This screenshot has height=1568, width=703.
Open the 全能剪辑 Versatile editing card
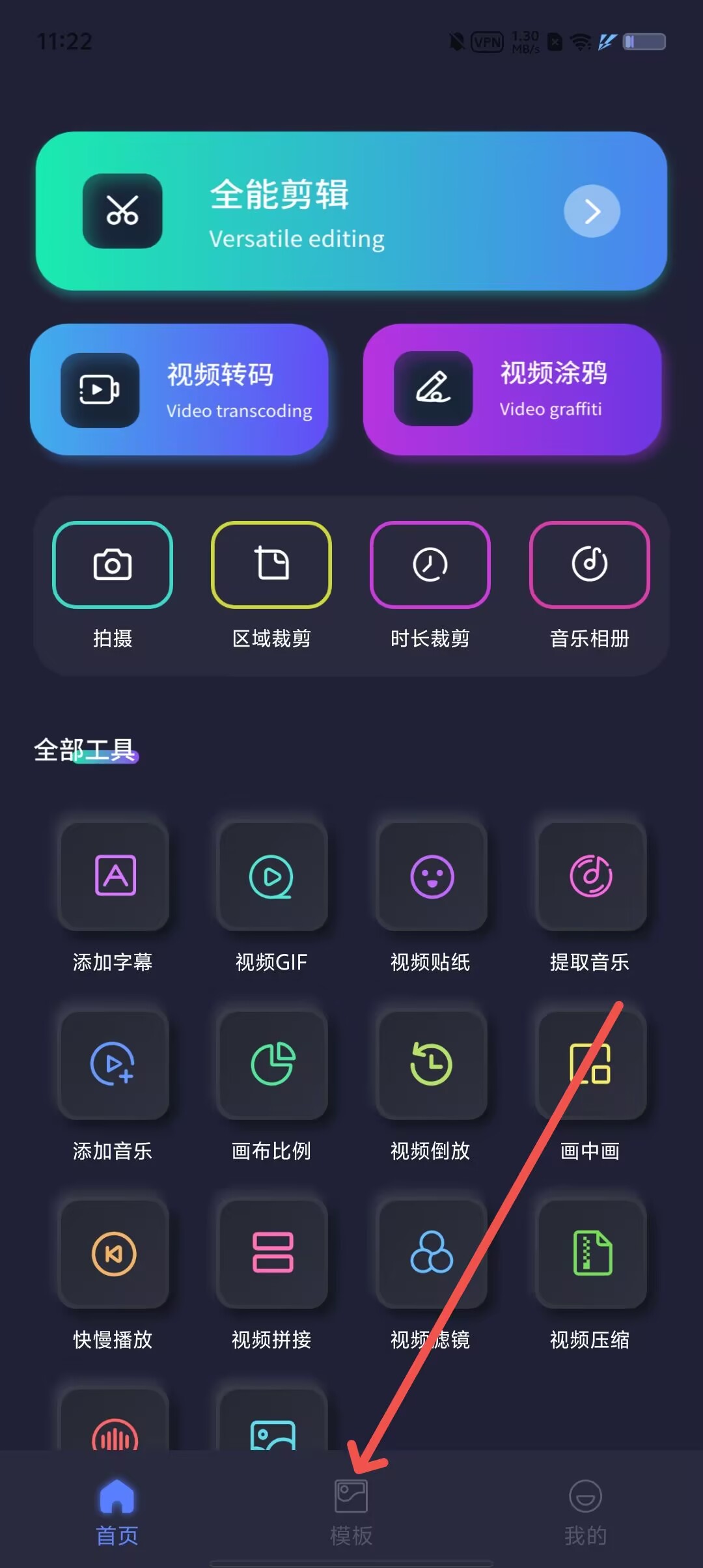(x=351, y=211)
